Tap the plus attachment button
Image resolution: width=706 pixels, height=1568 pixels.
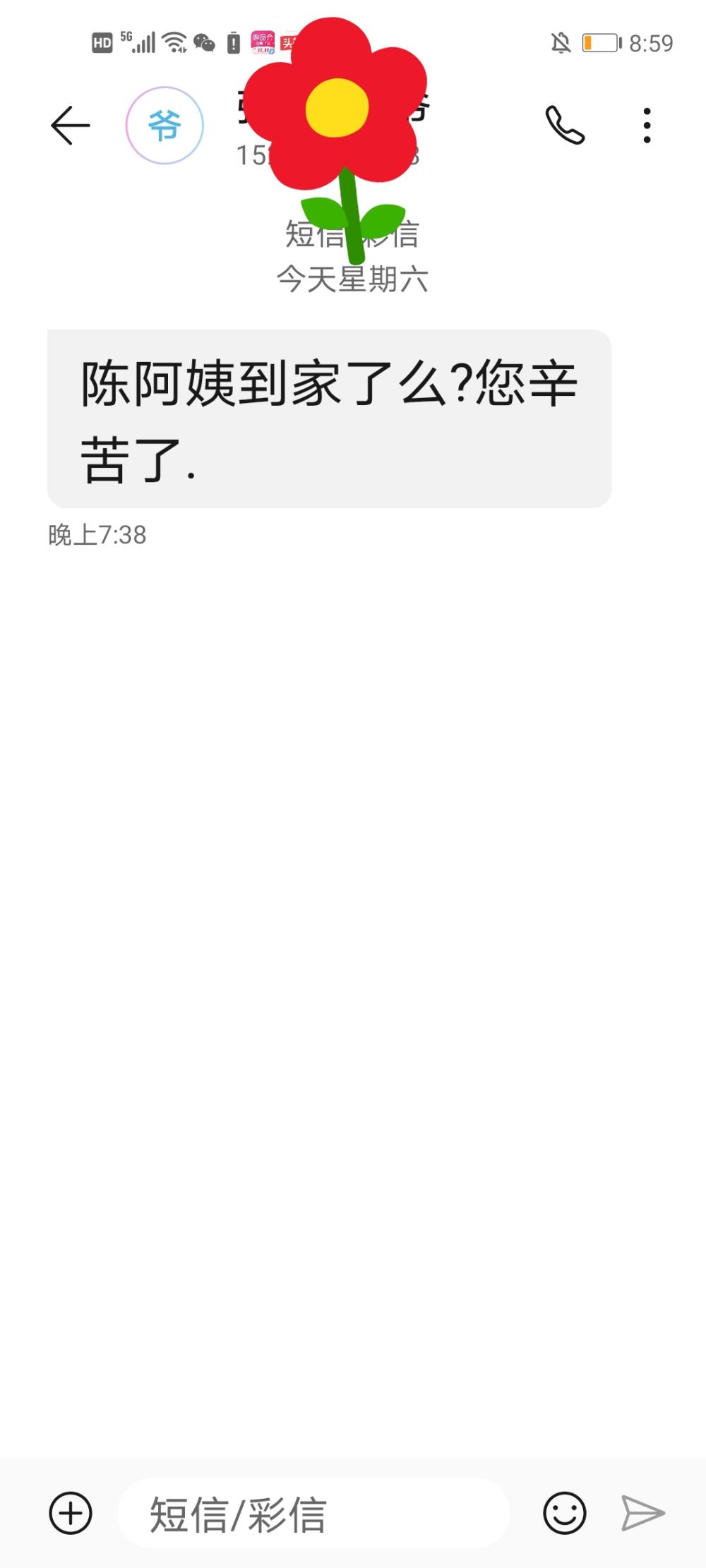(71, 1513)
